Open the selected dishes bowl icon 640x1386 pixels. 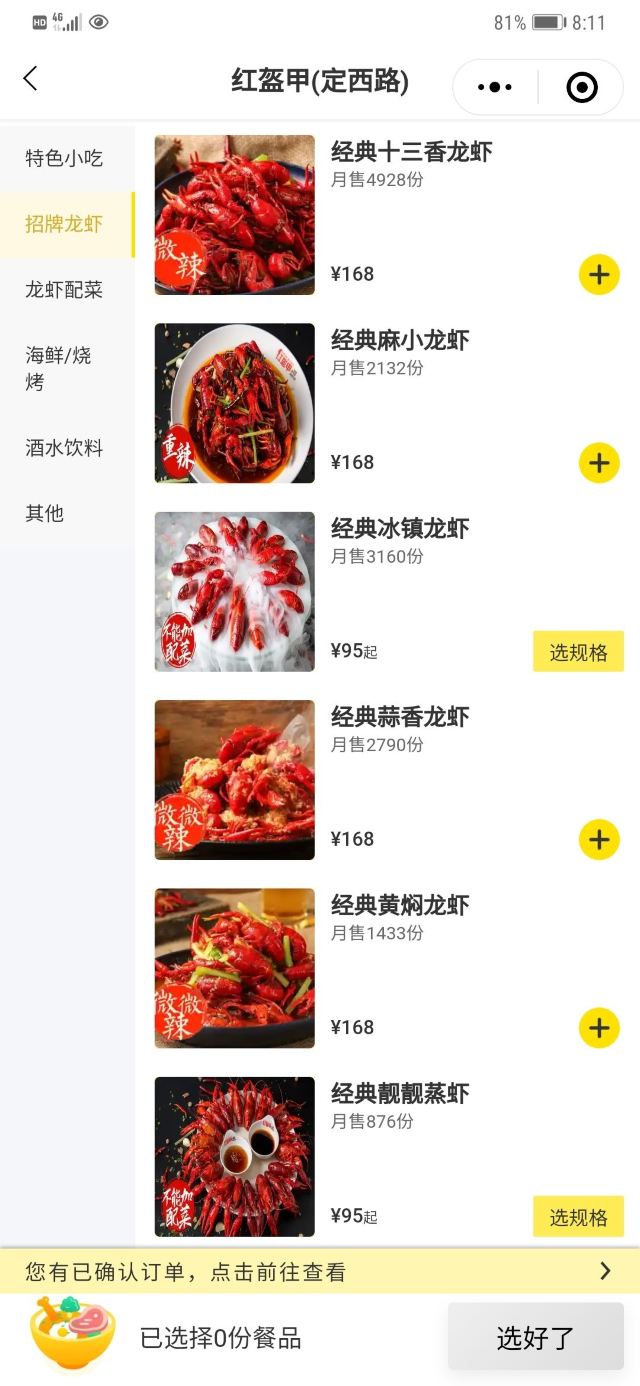tap(72, 1332)
